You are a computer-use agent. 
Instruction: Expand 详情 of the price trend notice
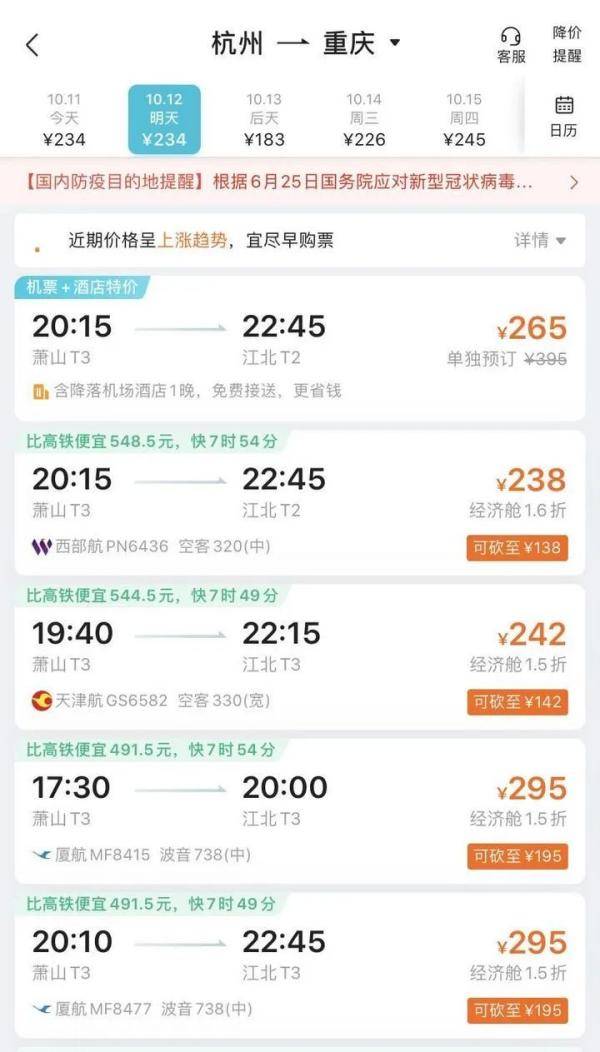point(540,240)
